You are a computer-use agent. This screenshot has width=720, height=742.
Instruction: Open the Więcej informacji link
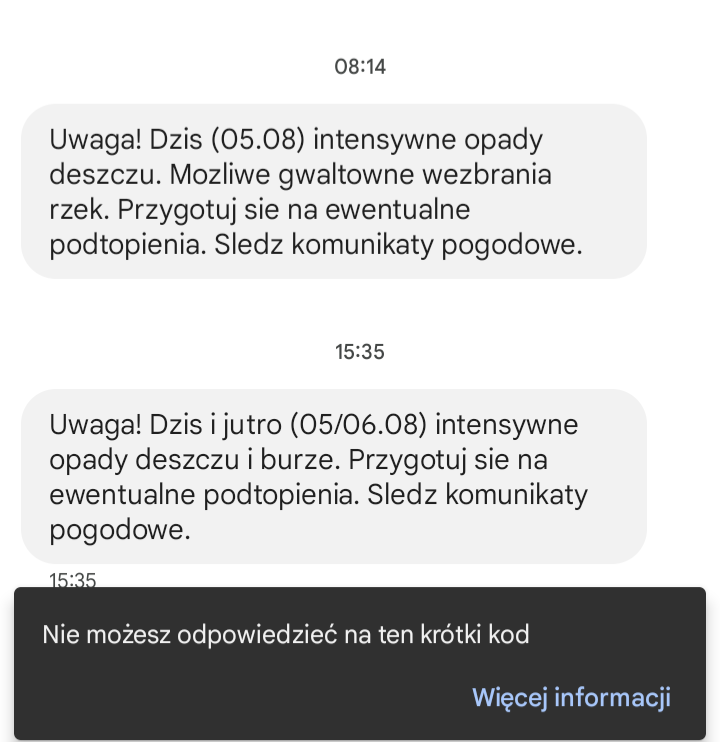pos(571,697)
